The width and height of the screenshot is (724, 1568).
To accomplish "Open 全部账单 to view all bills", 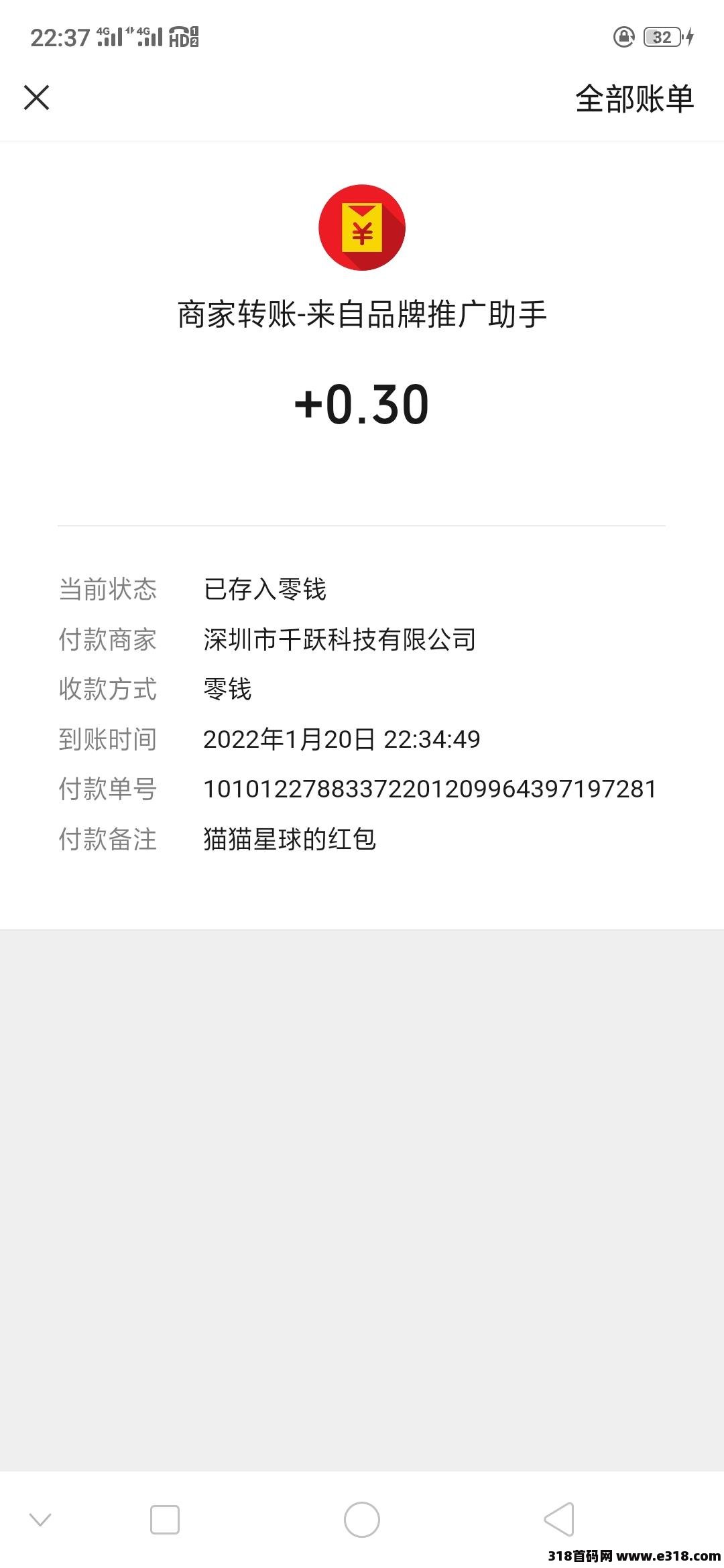I will [x=633, y=99].
